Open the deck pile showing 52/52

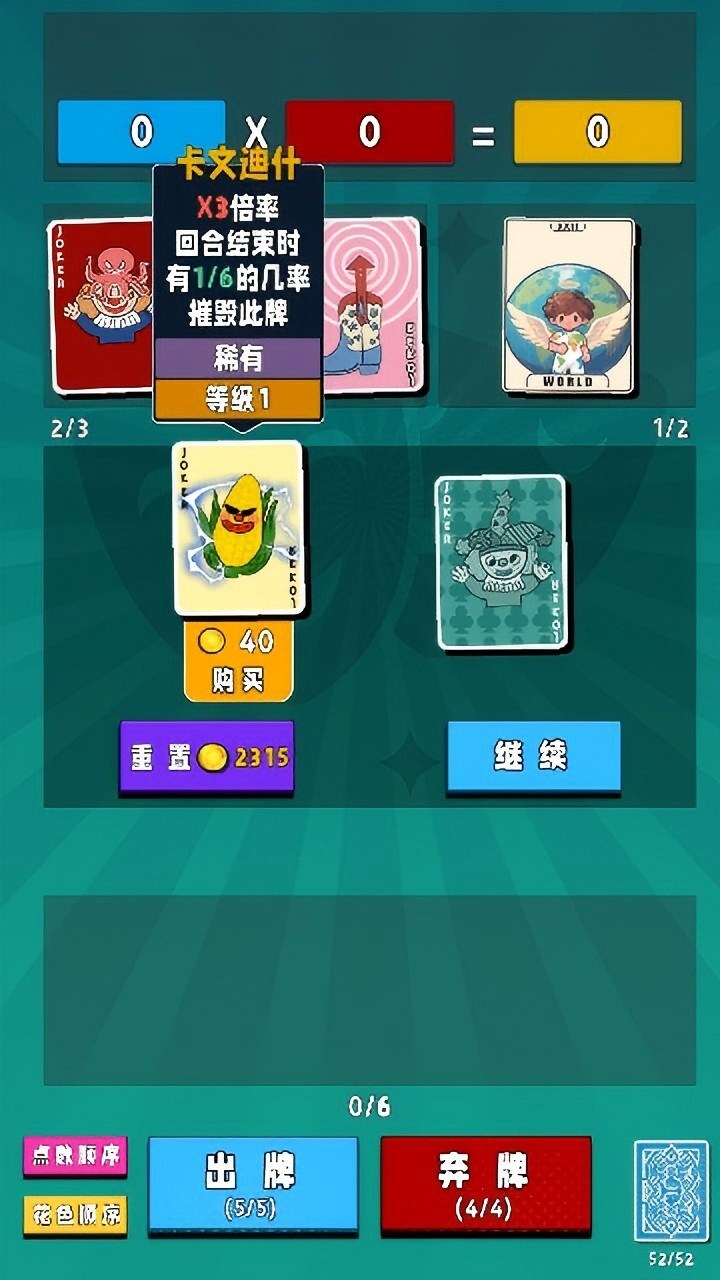pyautogui.click(x=671, y=1191)
